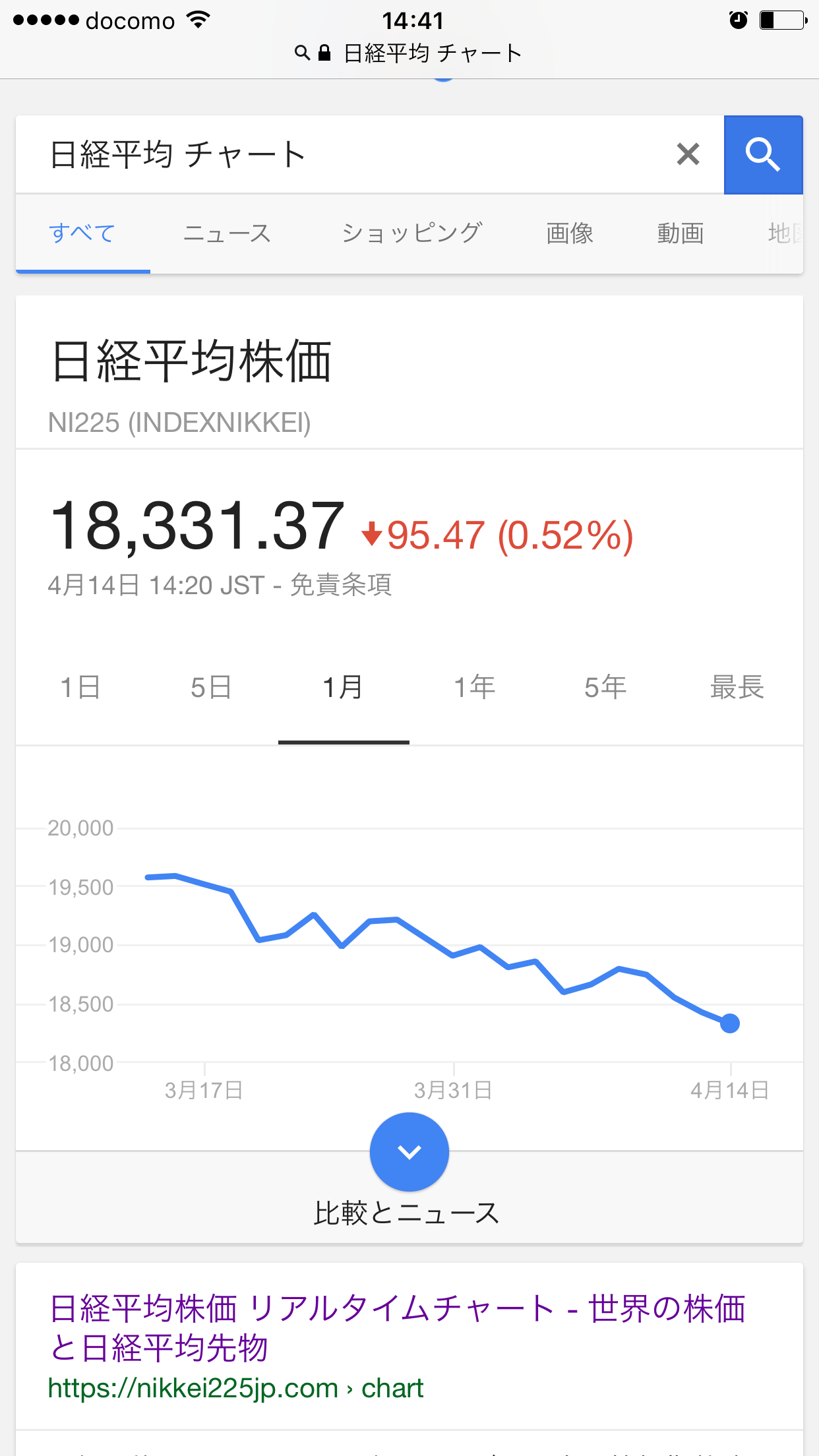Show the 最長 chart range
Viewport: 819px width, 1456px height.
pyautogui.click(x=737, y=687)
